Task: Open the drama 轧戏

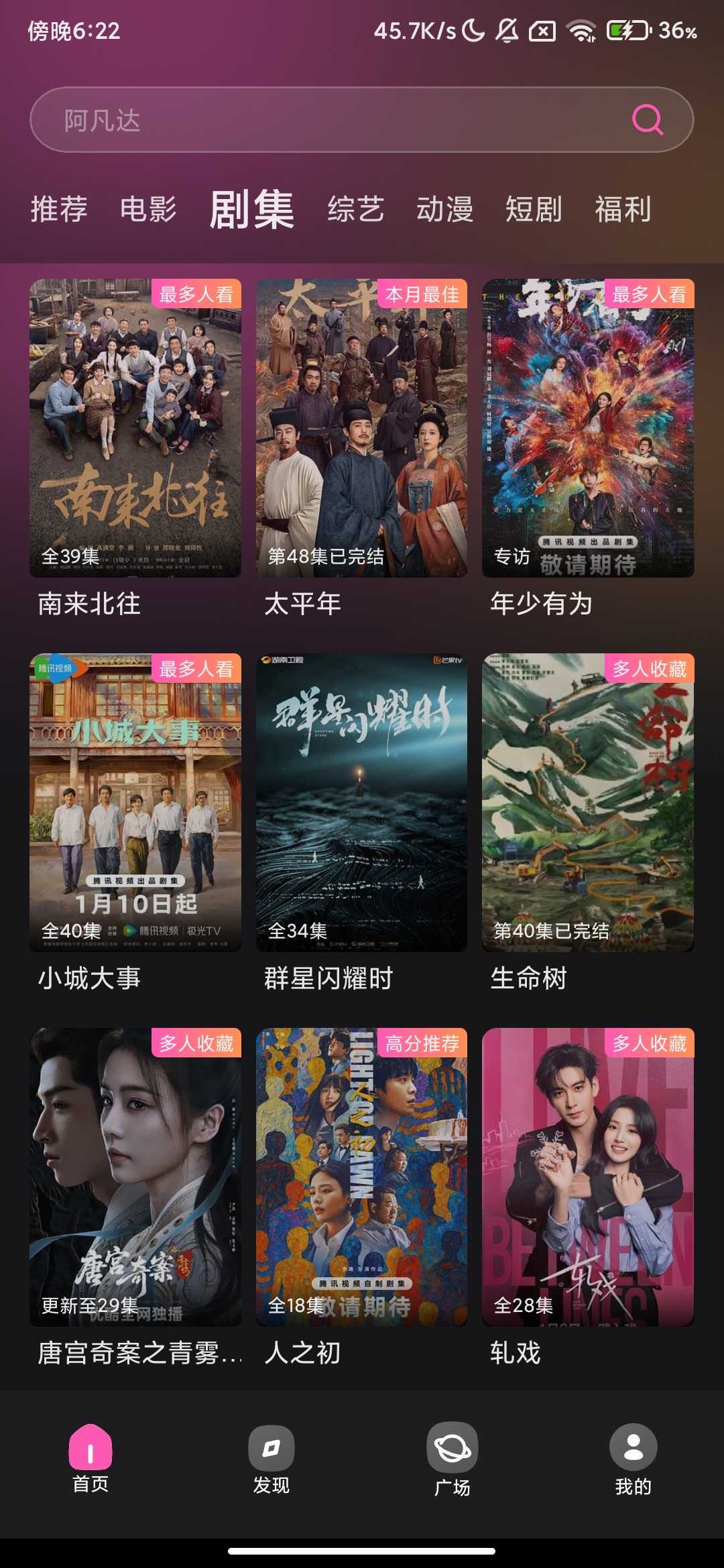Action: click(x=588, y=1177)
